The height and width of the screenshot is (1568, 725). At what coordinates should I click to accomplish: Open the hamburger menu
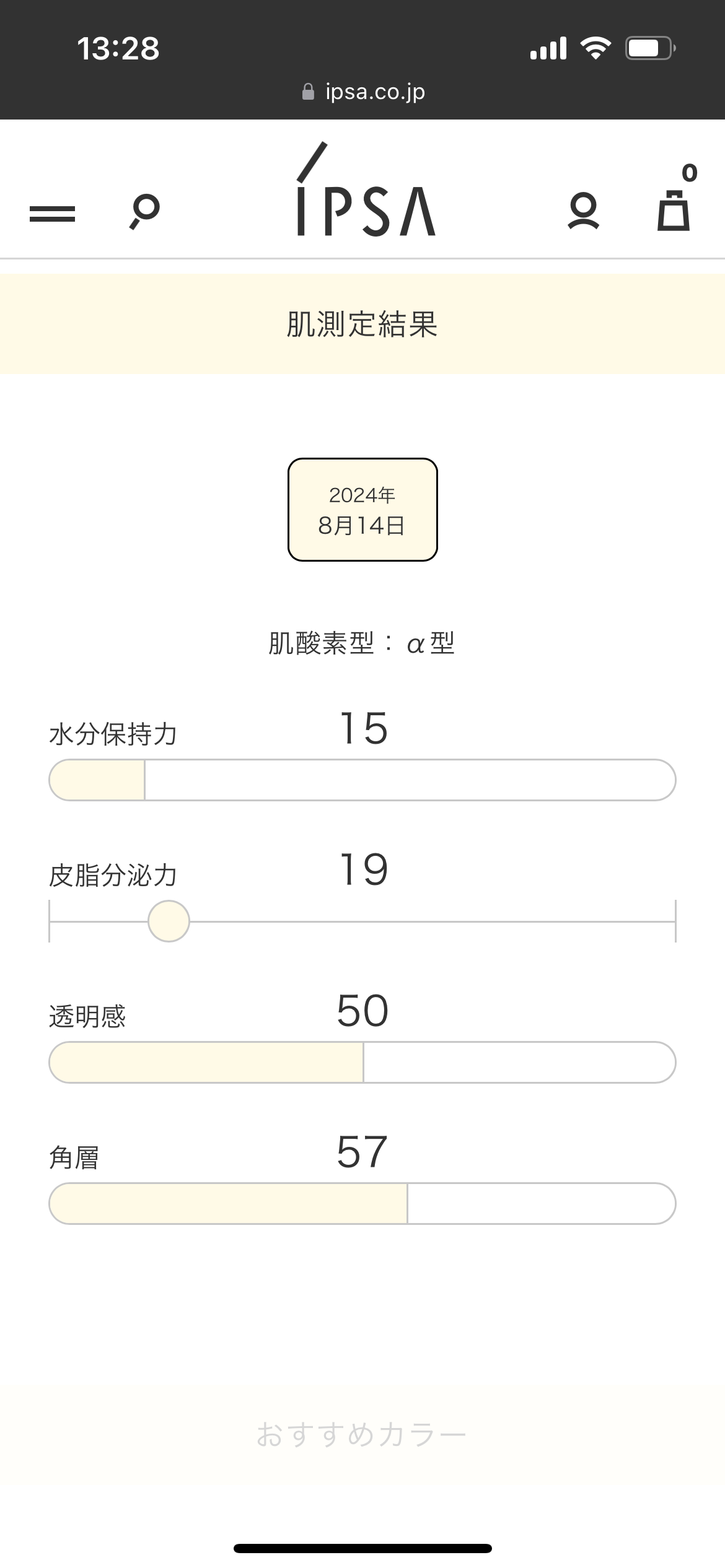(x=52, y=214)
